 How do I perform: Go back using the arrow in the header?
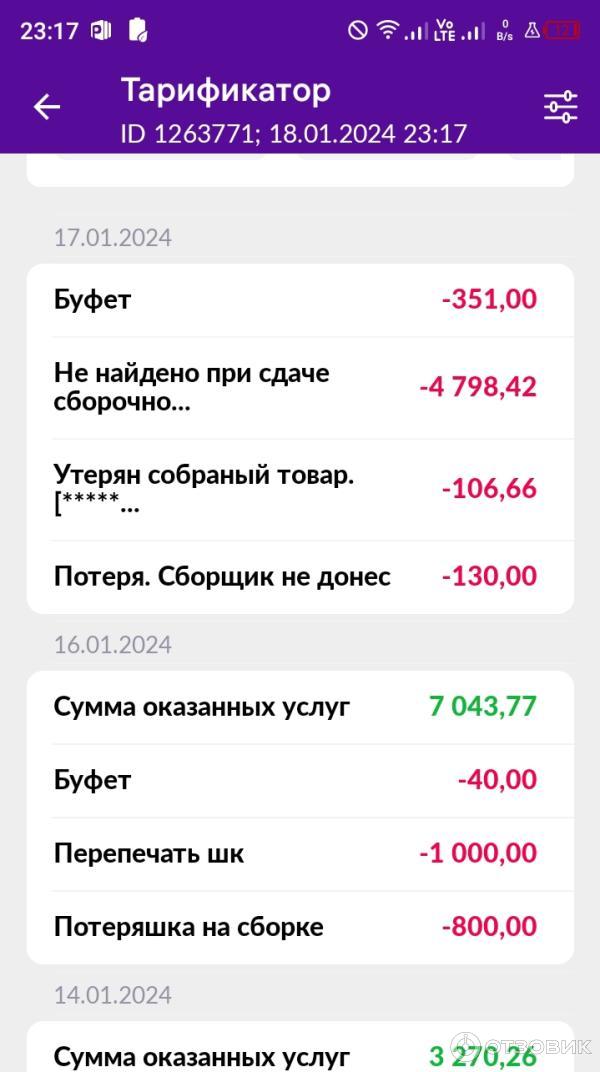click(47, 107)
